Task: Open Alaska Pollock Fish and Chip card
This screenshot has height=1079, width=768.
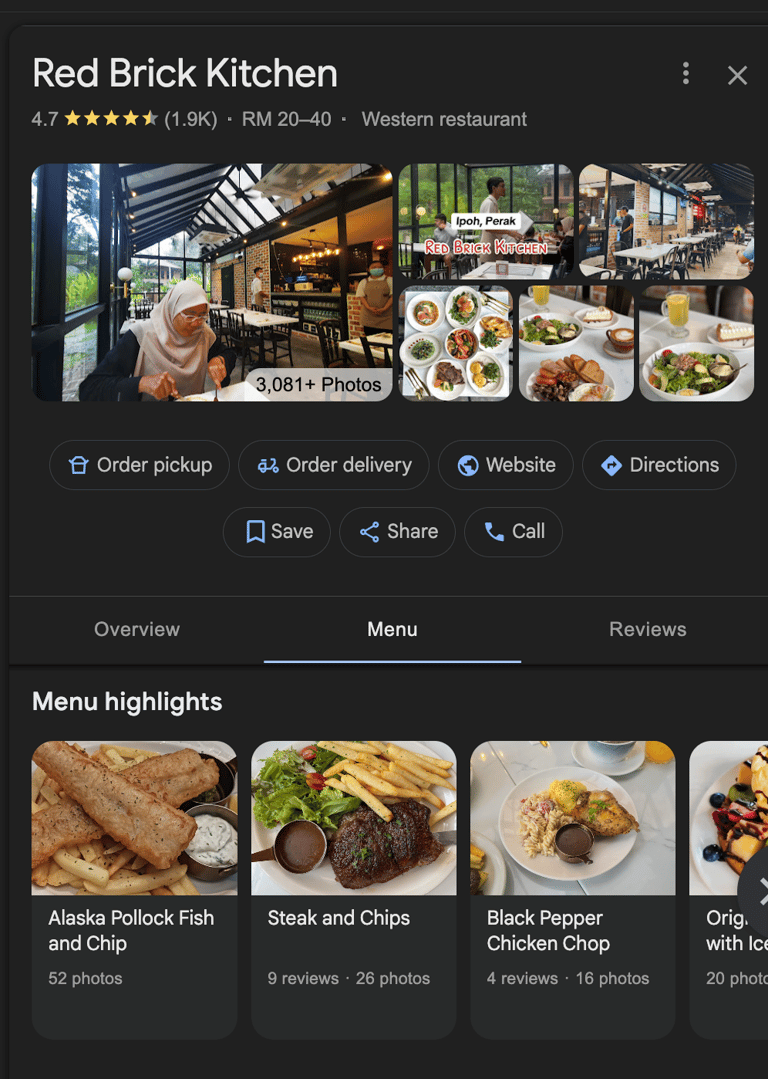Action: click(134, 888)
